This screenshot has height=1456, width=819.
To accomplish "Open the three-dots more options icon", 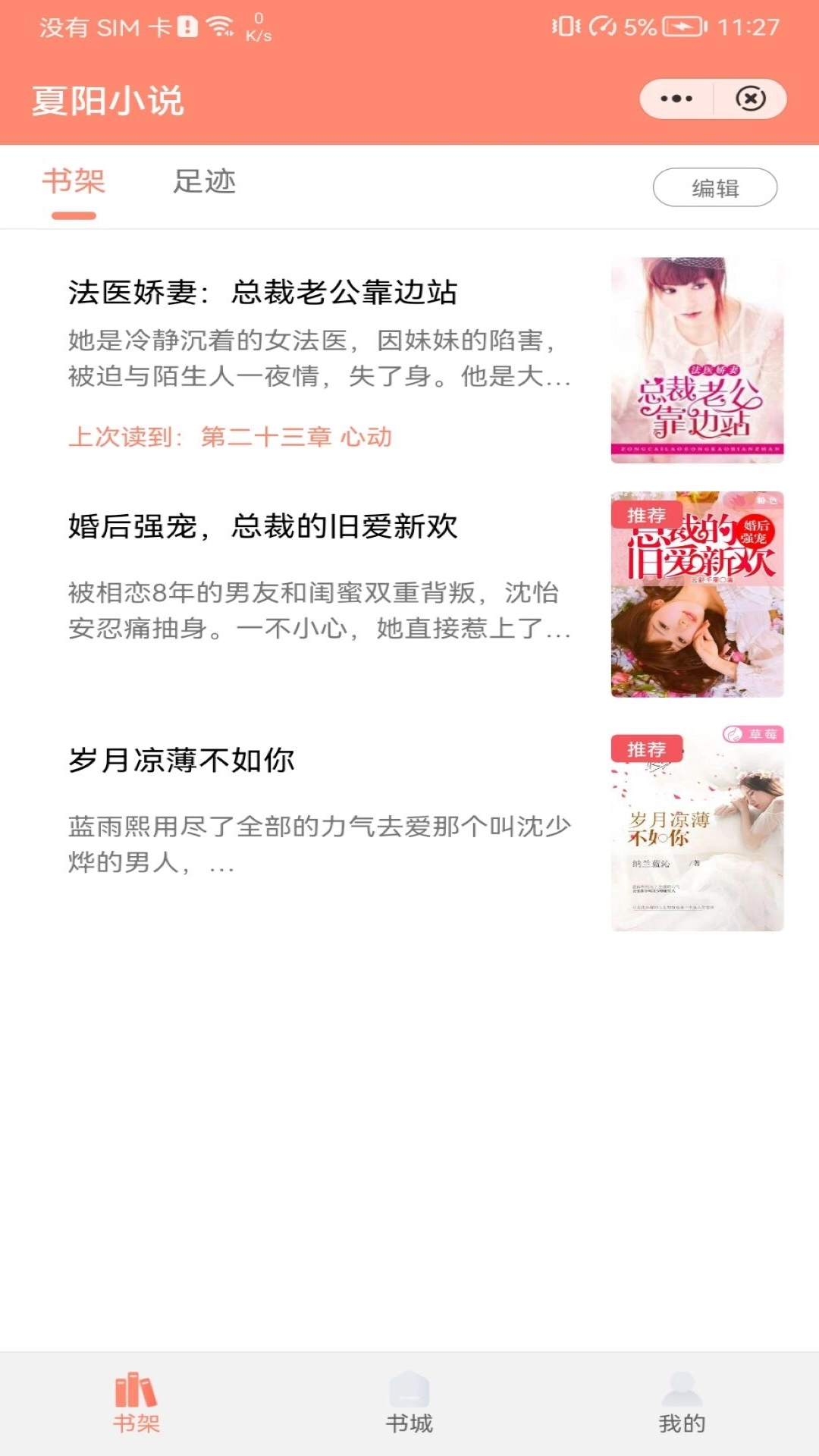I will click(x=676, y=97).
